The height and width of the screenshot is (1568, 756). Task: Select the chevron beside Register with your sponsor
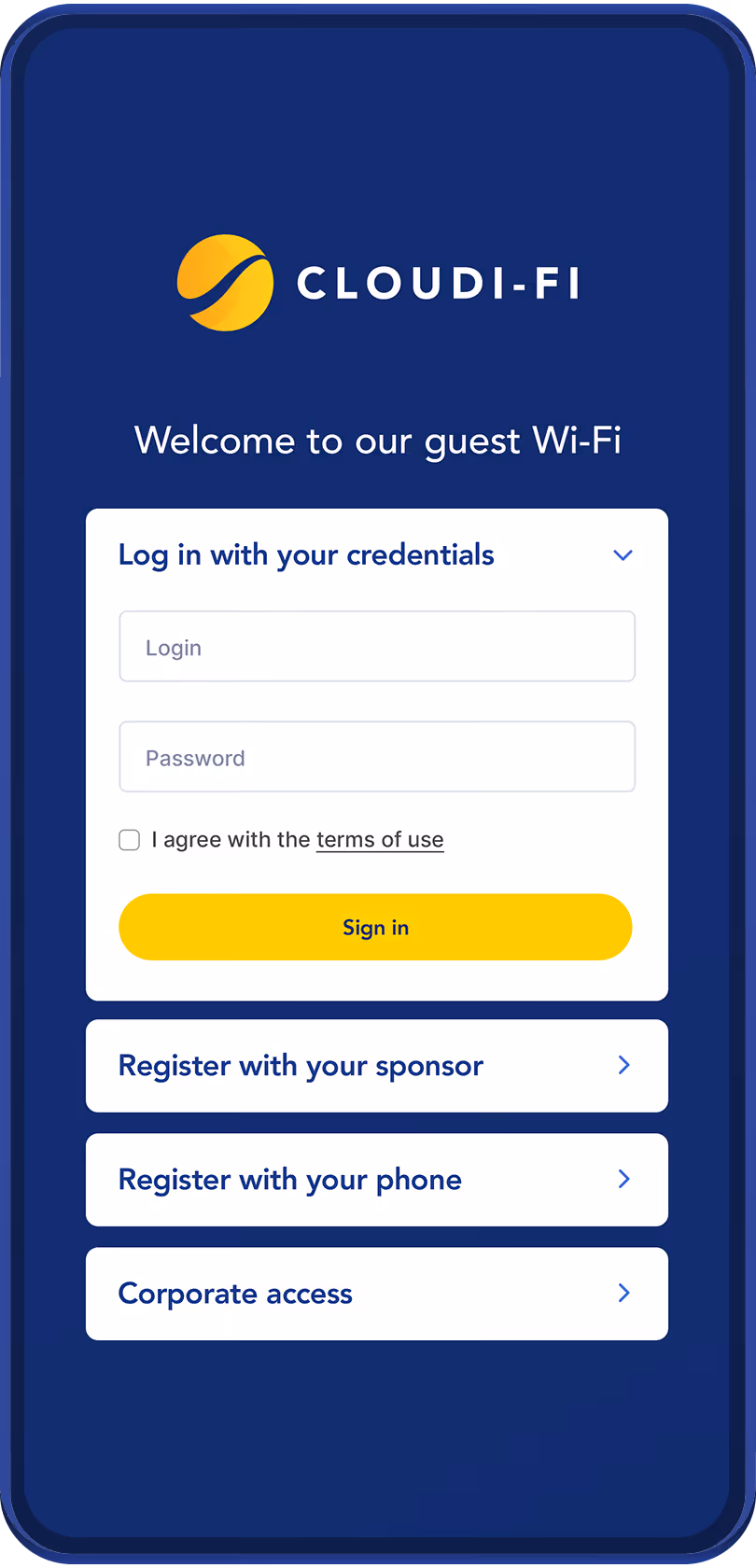click(x=623, y=1065)
